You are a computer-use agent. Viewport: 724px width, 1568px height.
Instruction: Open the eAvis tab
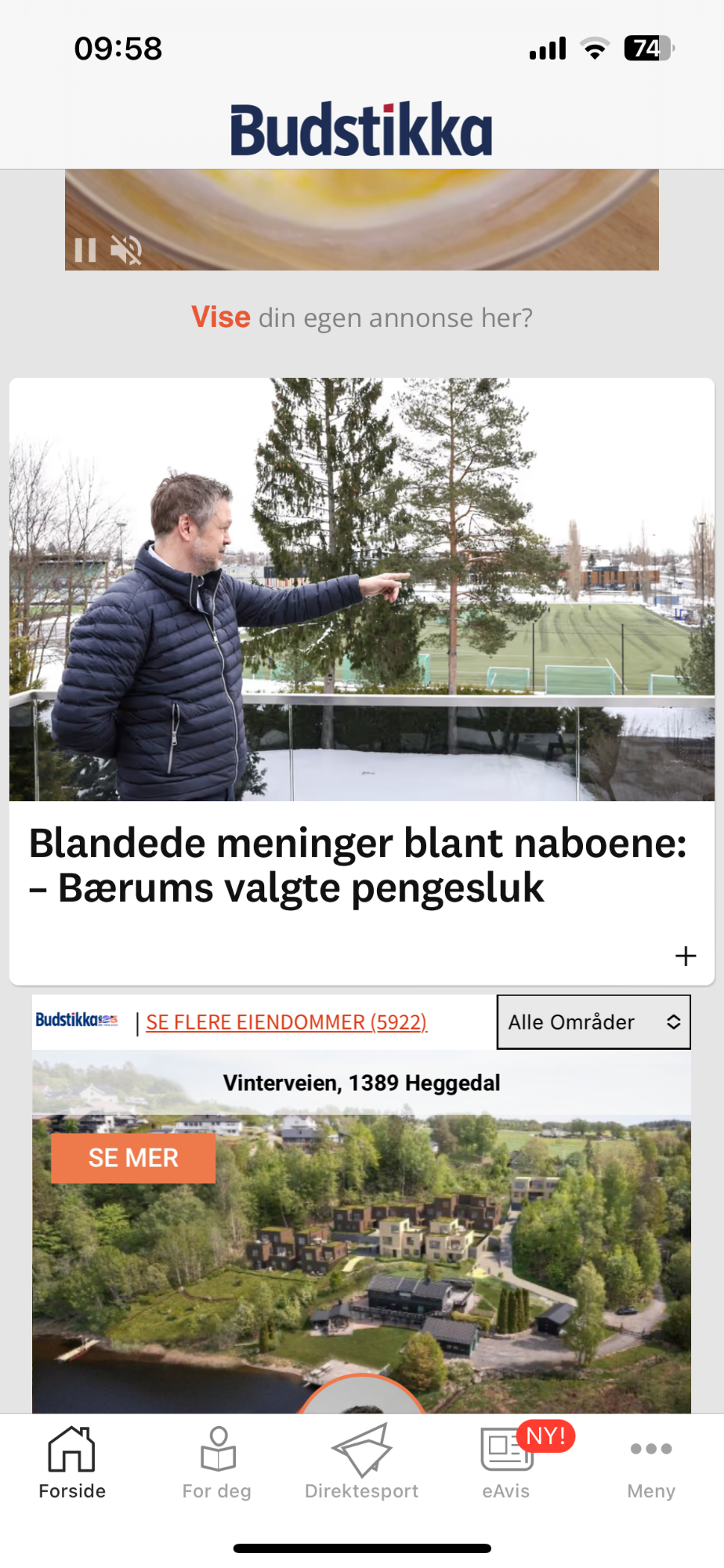click(507, 1462)
